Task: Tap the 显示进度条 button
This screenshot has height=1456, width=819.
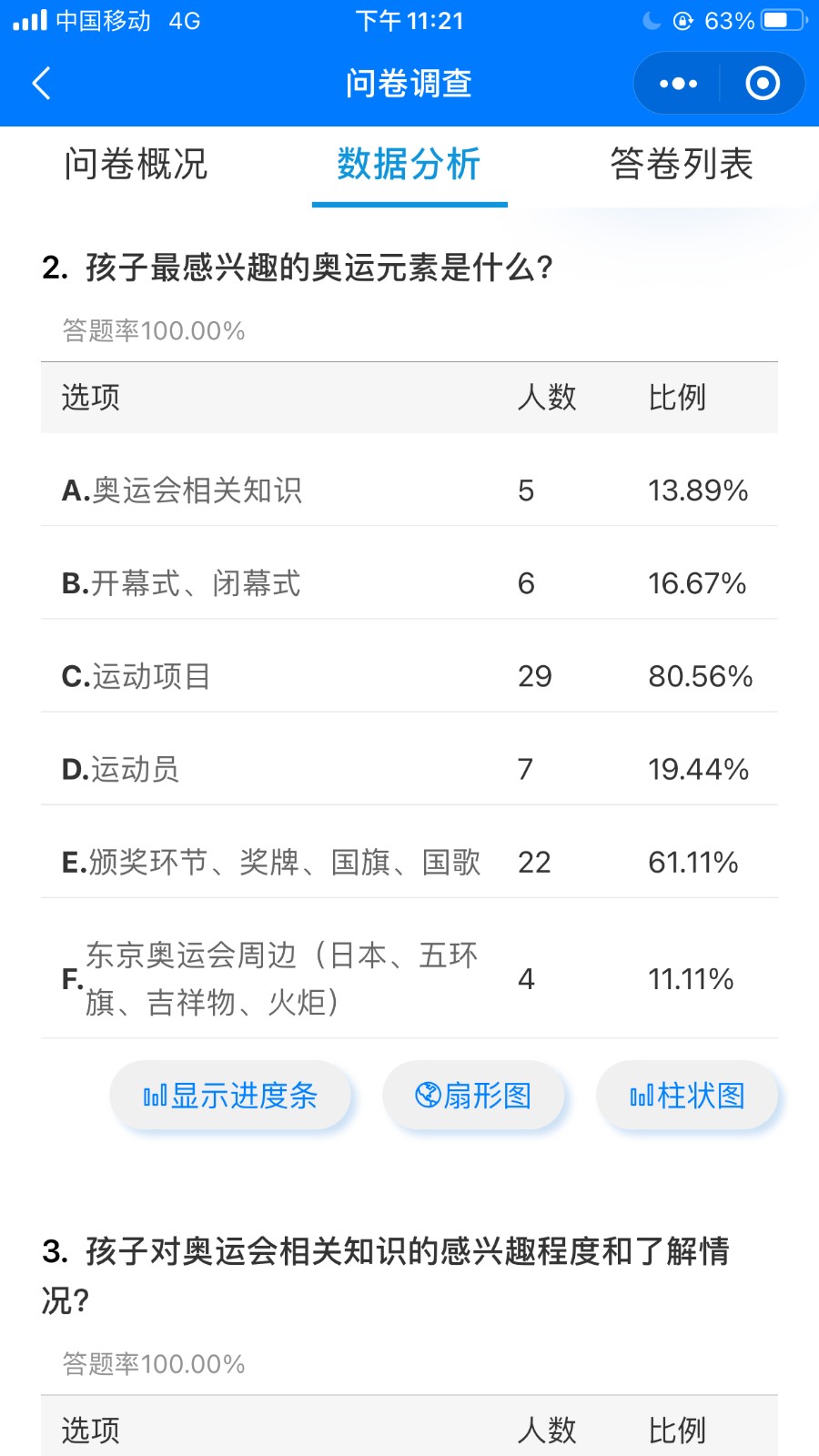Action: (230, 1096)
